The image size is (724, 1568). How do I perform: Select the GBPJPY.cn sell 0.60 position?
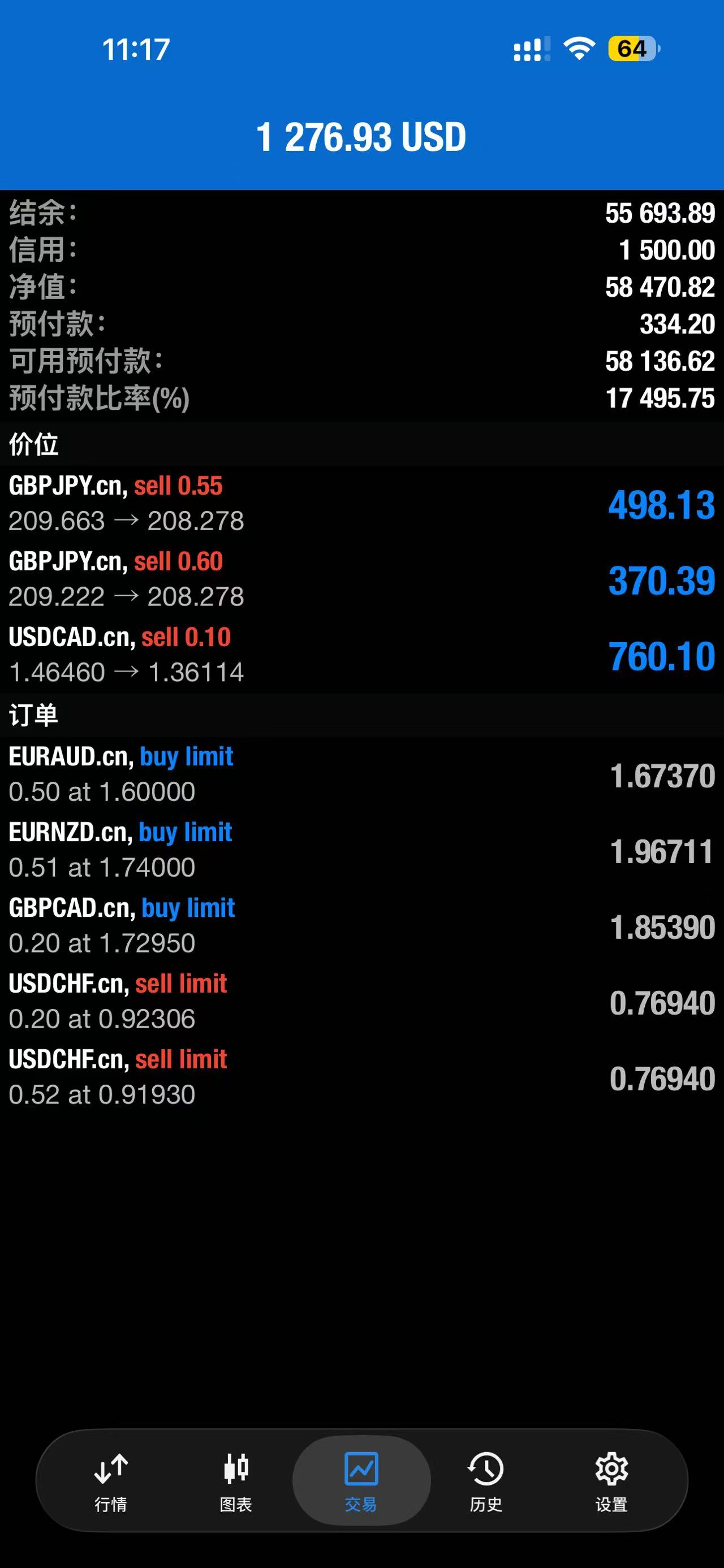coord(361,579)
